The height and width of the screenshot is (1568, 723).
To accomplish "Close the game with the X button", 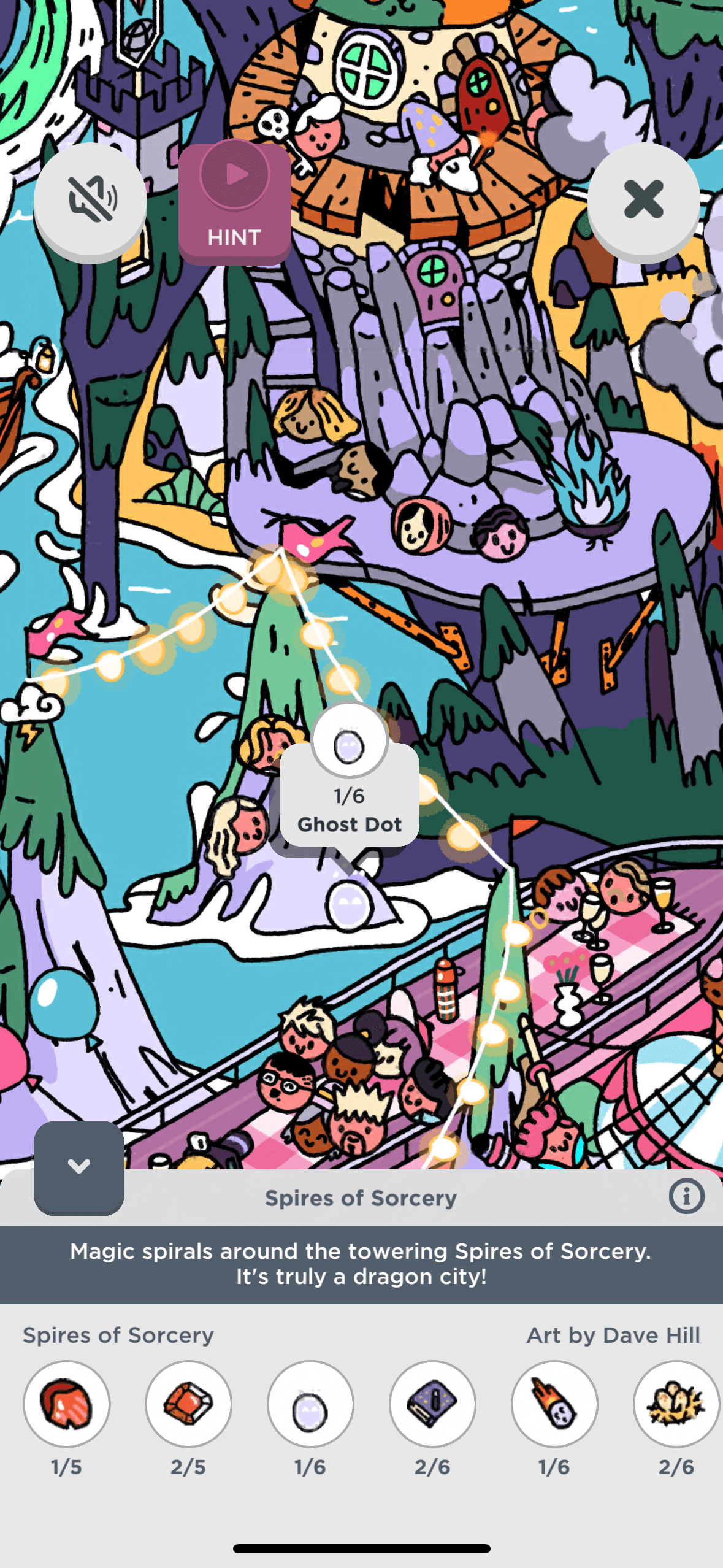I will [x=643, y=199].
